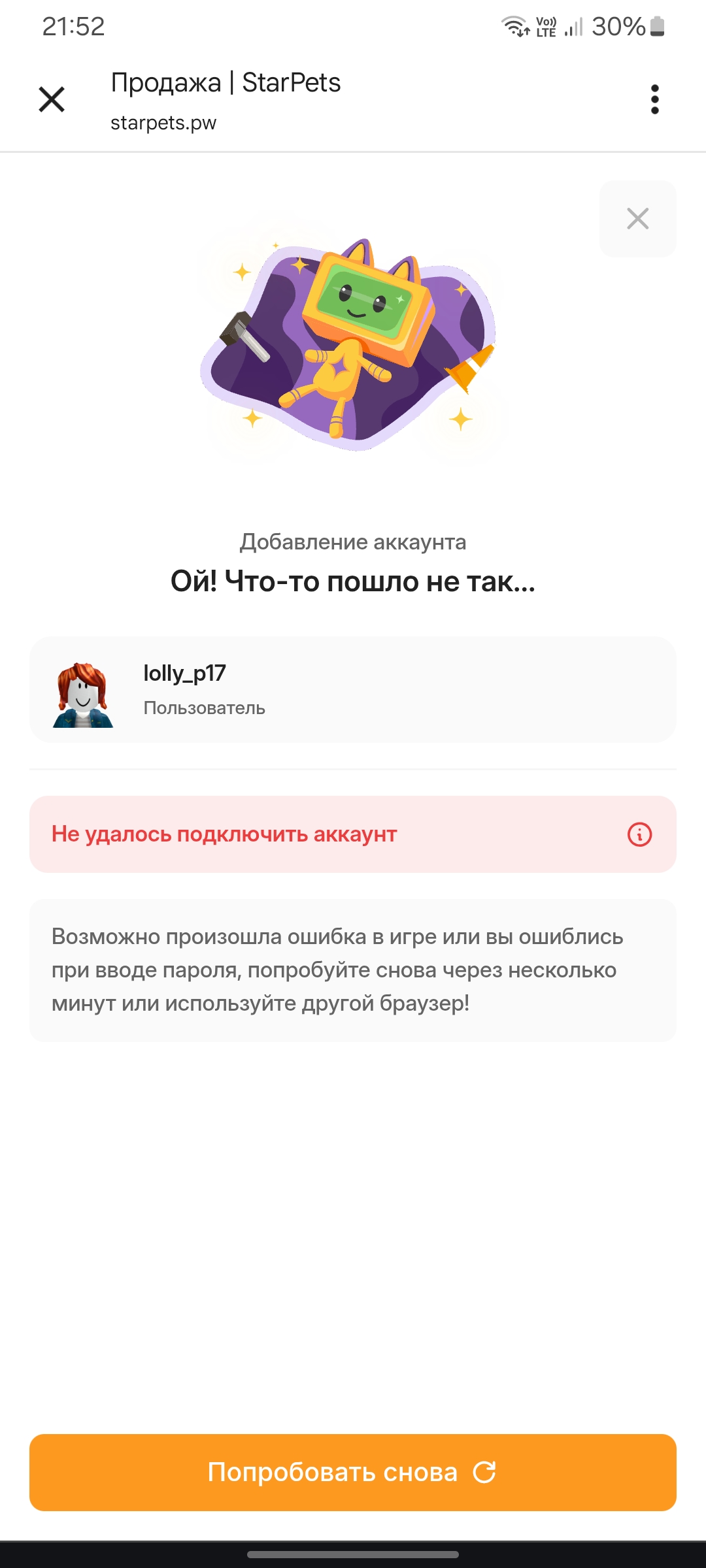The image size is (706, 1568).
Task: Tap Попробовать снова to retry
Action: (x=353, y=1472)
